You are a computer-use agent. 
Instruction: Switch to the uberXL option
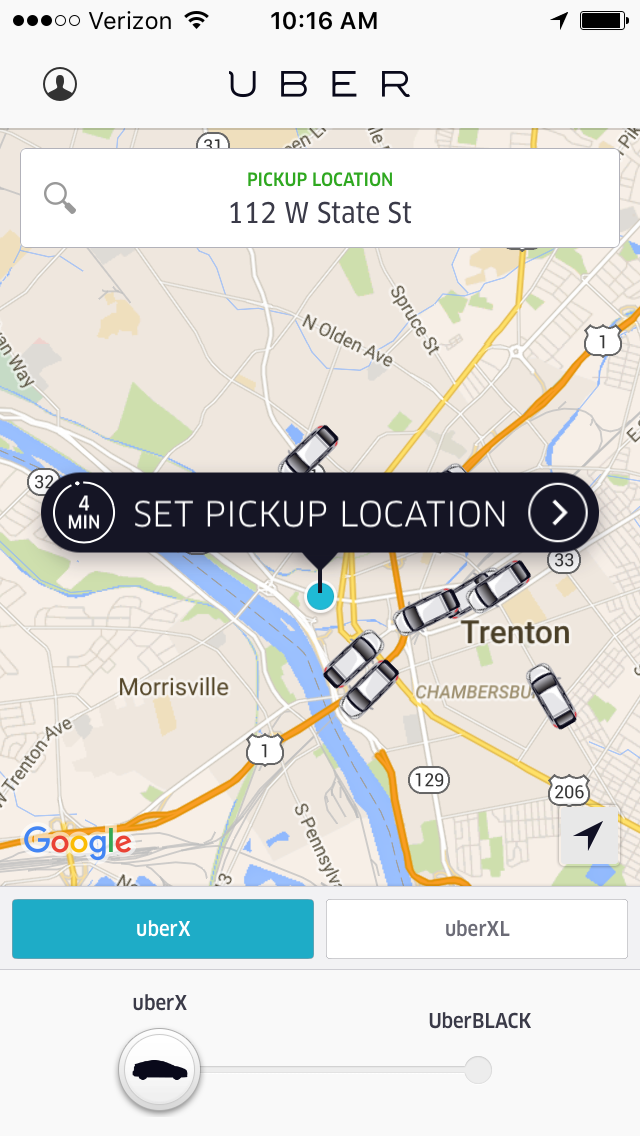[477, 929]
